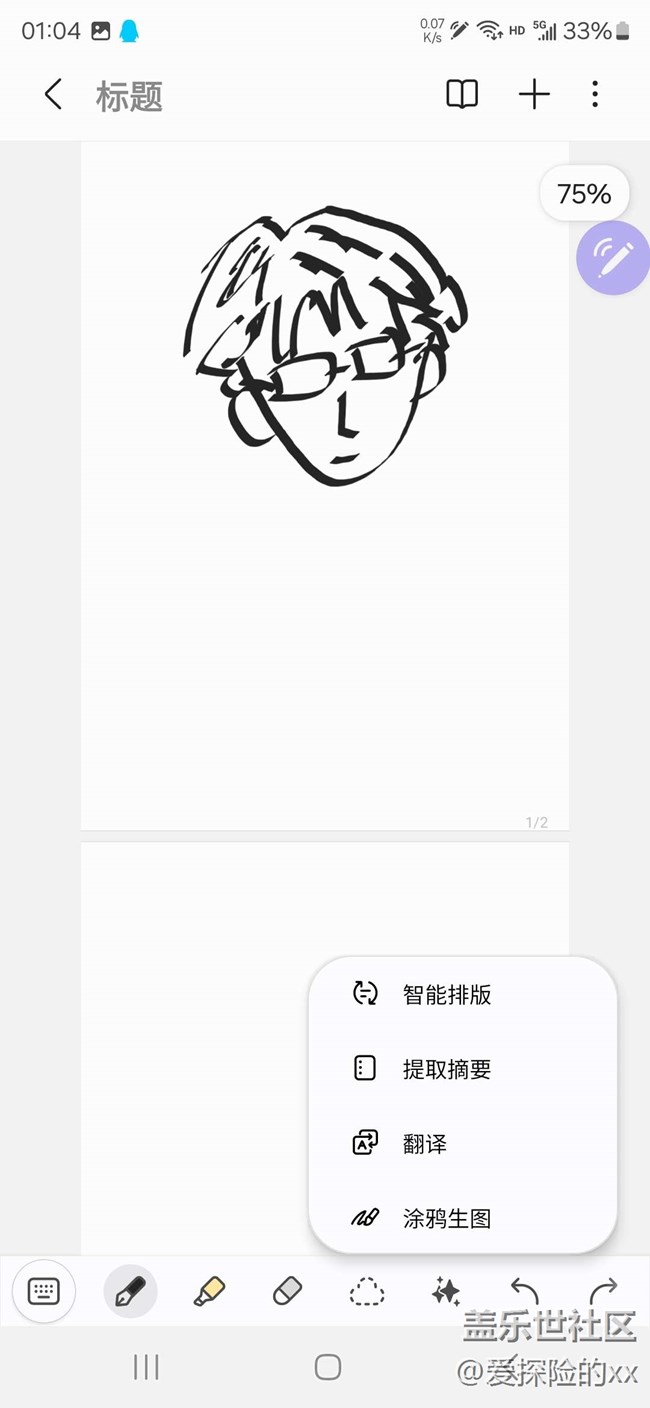This screenshot has width=650, height=1408.
Task: Switch to reading mode via the book icon
Action: [x=462, y=95]
